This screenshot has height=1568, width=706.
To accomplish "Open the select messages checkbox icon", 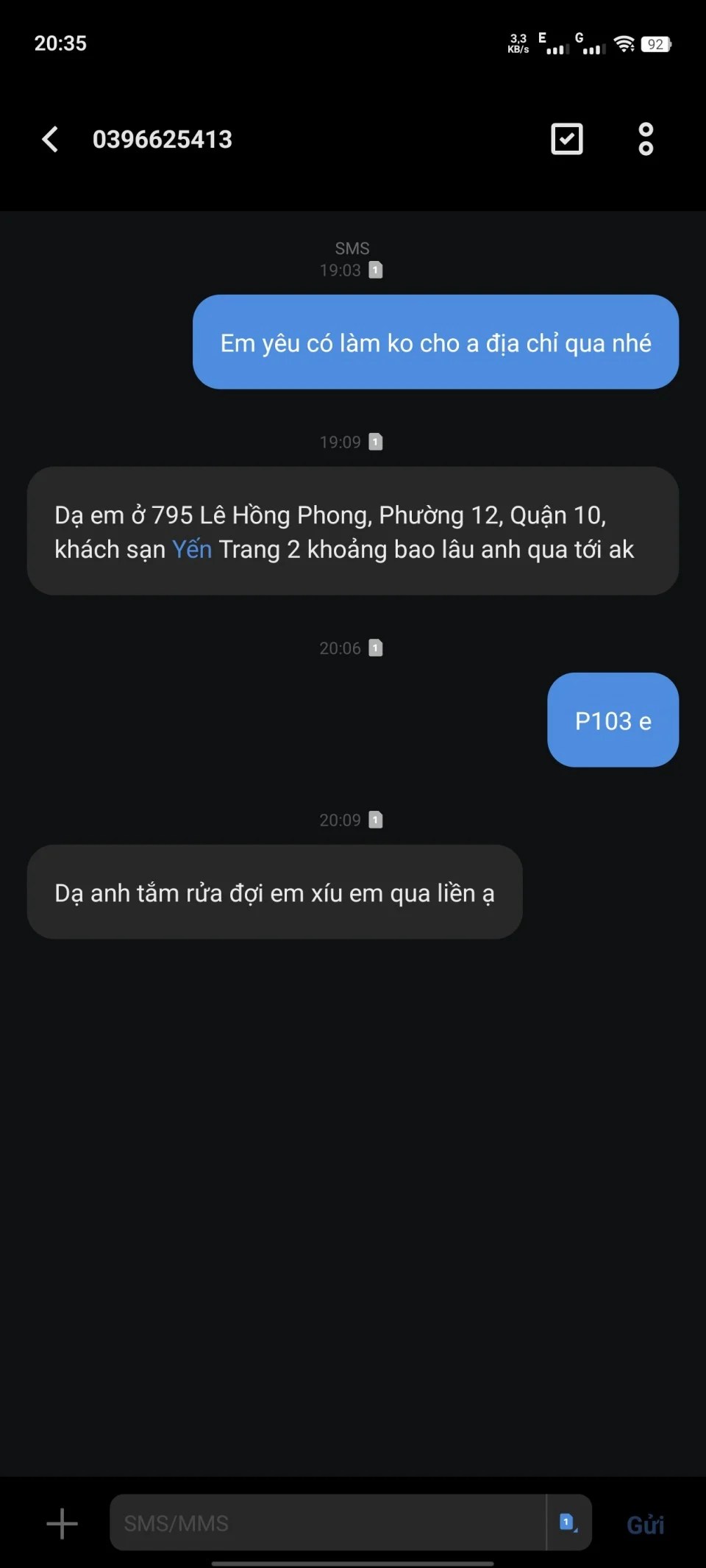I will (x=566, y=139).
